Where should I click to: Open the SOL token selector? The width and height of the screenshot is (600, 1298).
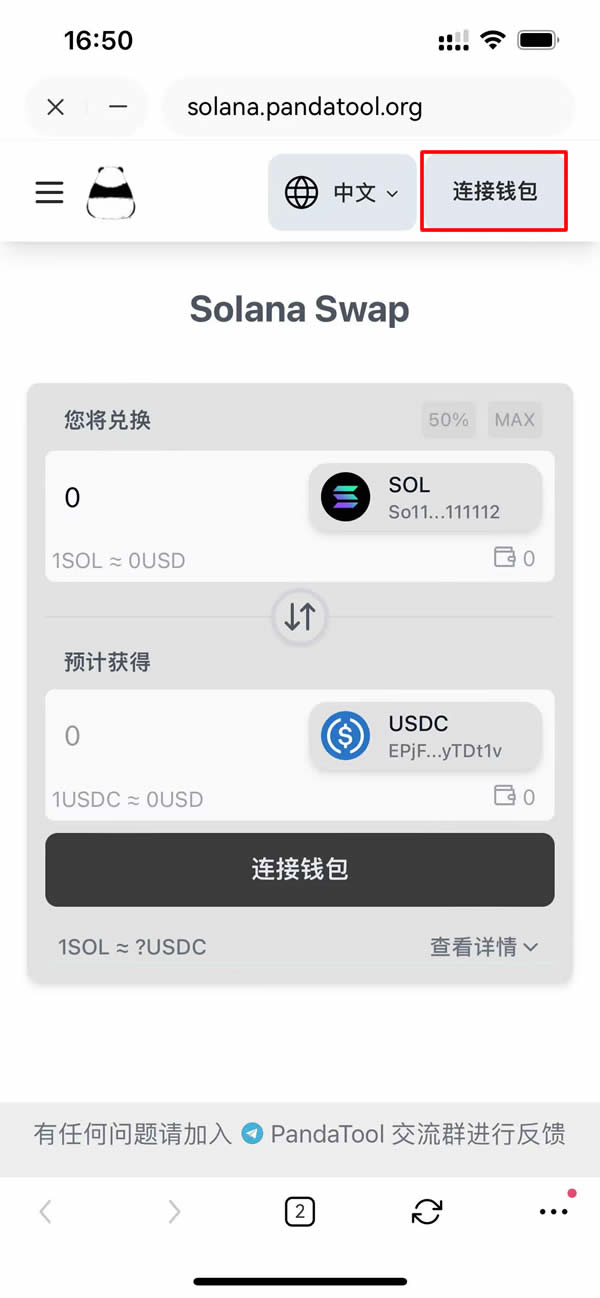pyautogui.click(x=426, y=497)
